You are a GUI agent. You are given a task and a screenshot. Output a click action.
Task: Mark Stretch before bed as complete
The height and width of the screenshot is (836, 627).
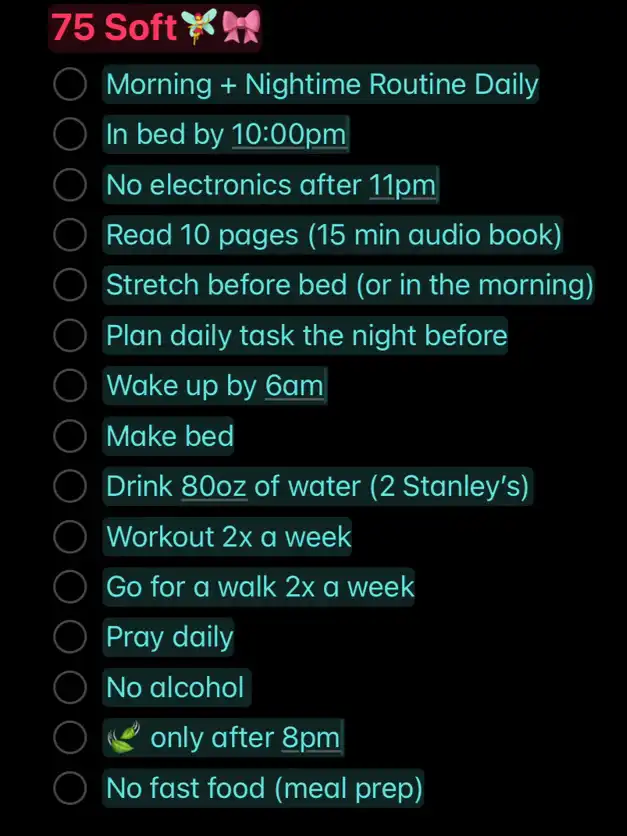coord(69,286)
